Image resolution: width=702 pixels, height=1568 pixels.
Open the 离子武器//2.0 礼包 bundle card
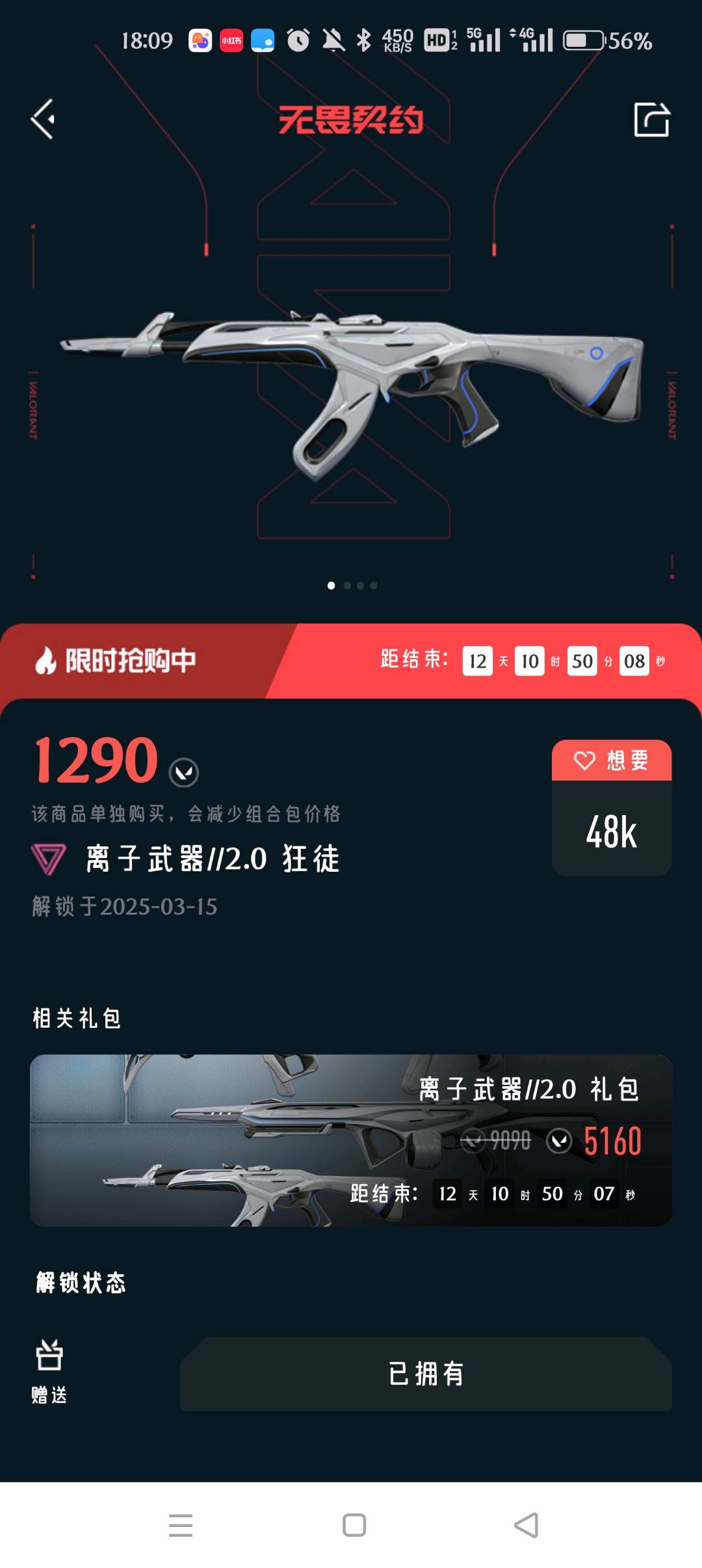click(x=351, y=1140)
